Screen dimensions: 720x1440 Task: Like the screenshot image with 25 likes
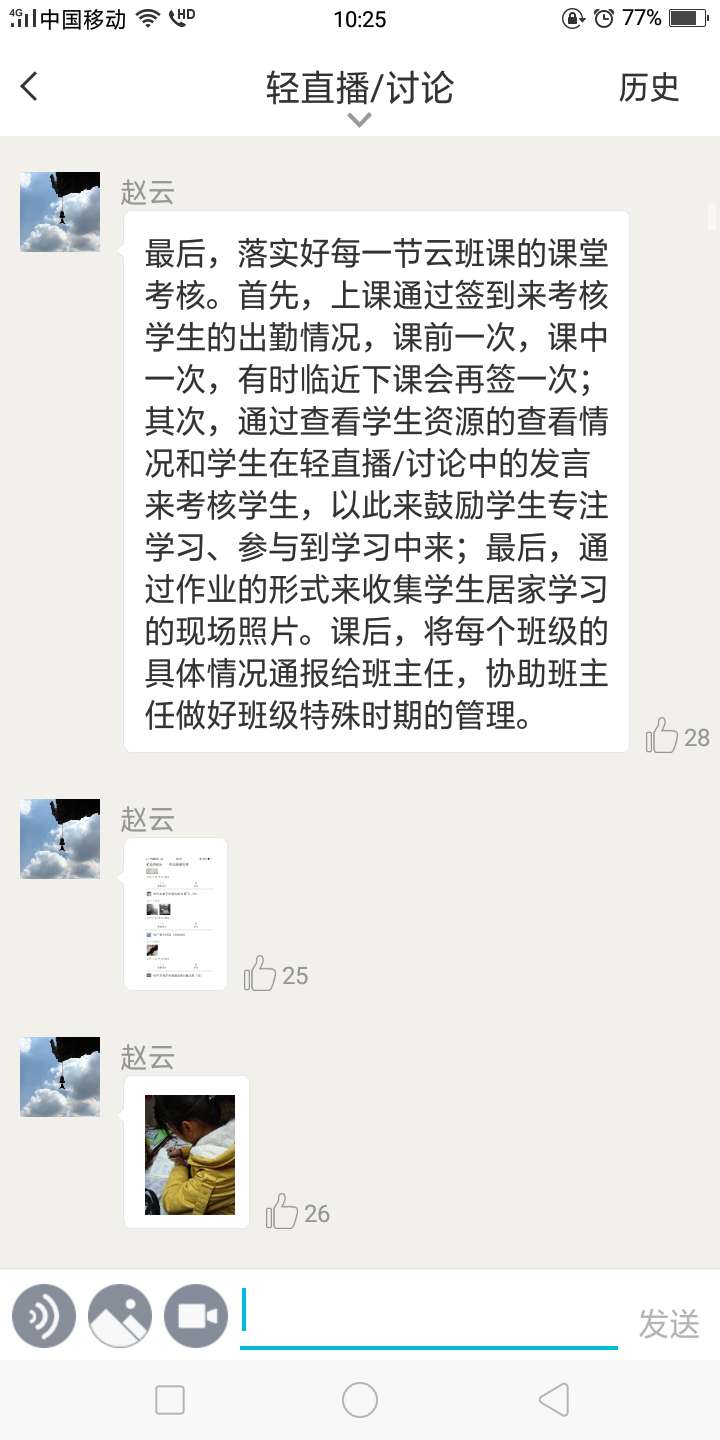coord(260,973)
